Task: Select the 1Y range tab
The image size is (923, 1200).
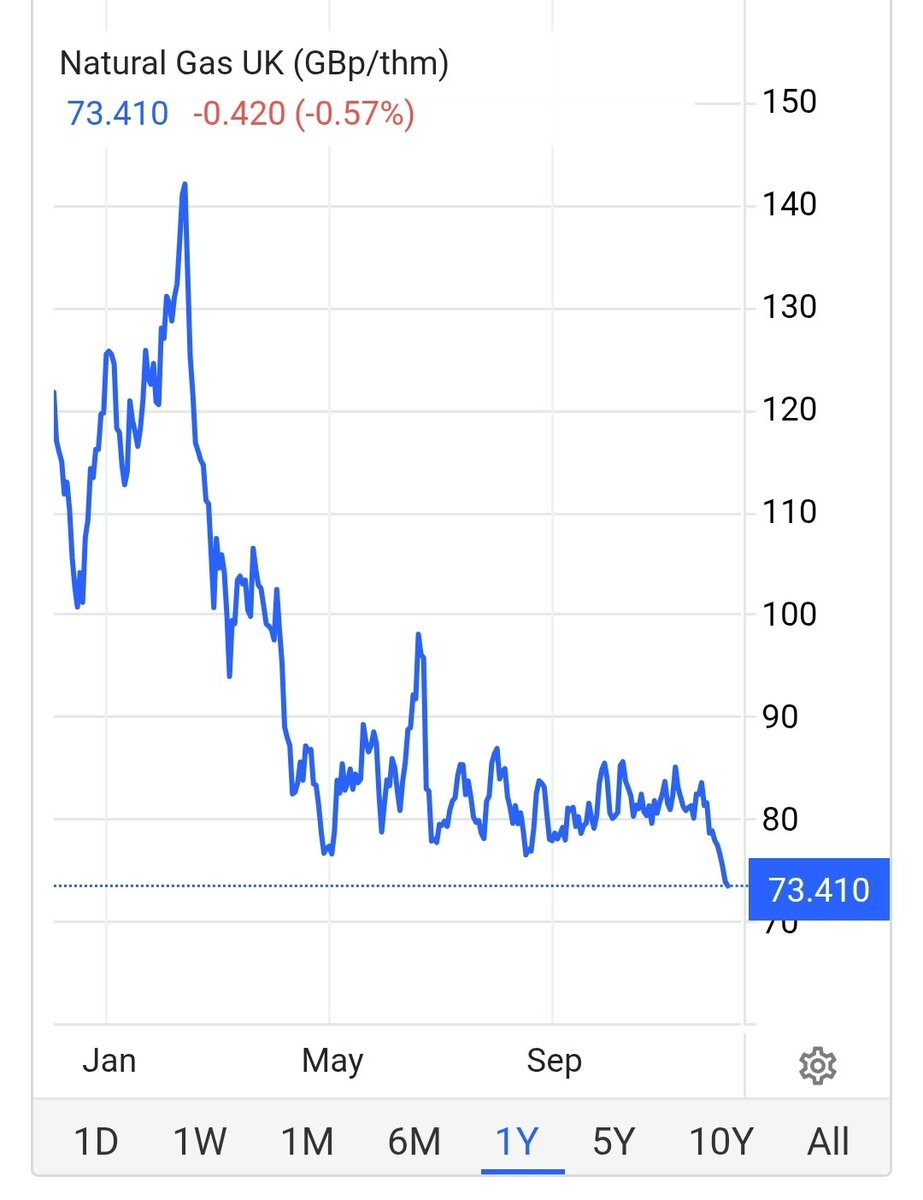Action: pyautogui.click(x=517, y=1139)
